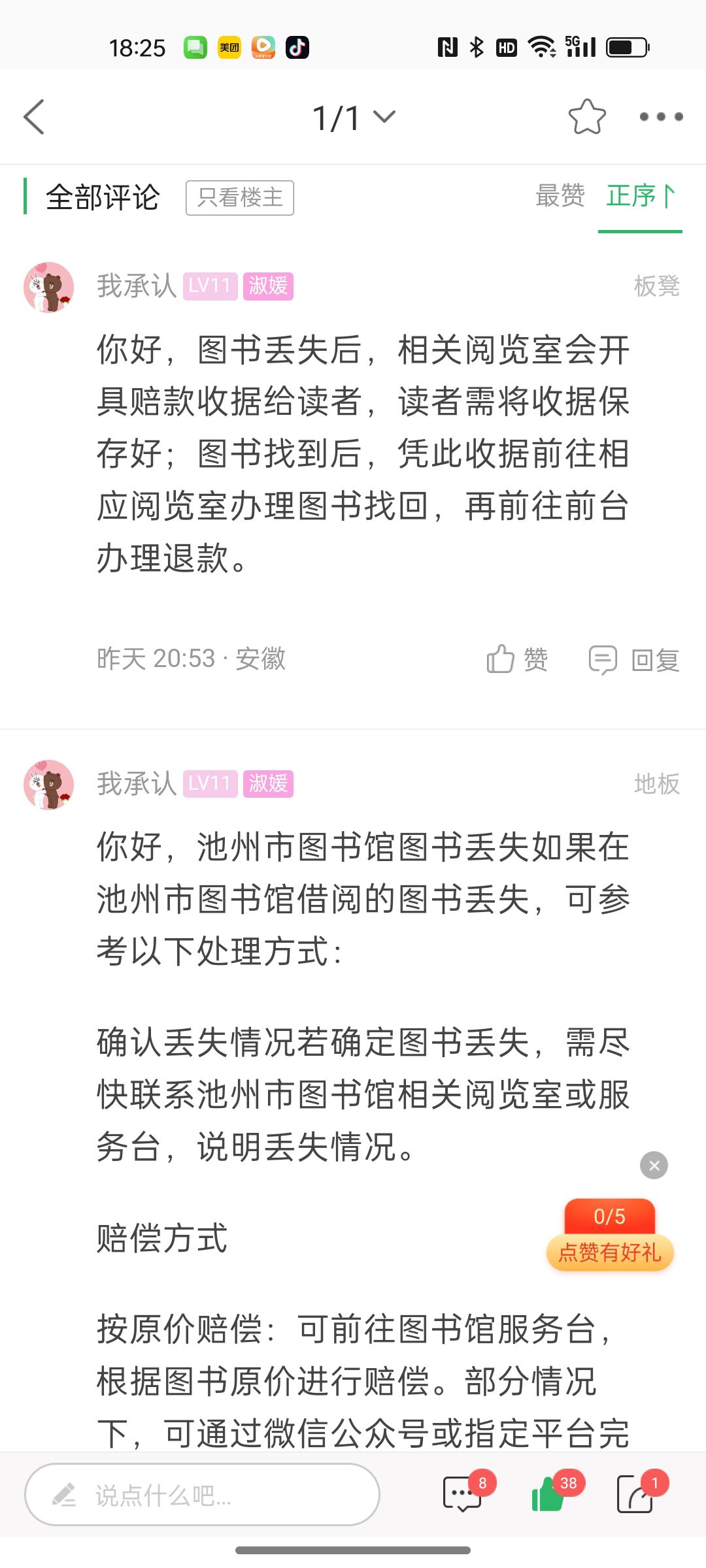Dismiss the 点赞有好礼 floating badge
This screenshot has height=1568, width=706.
(x=654, y=1166)
